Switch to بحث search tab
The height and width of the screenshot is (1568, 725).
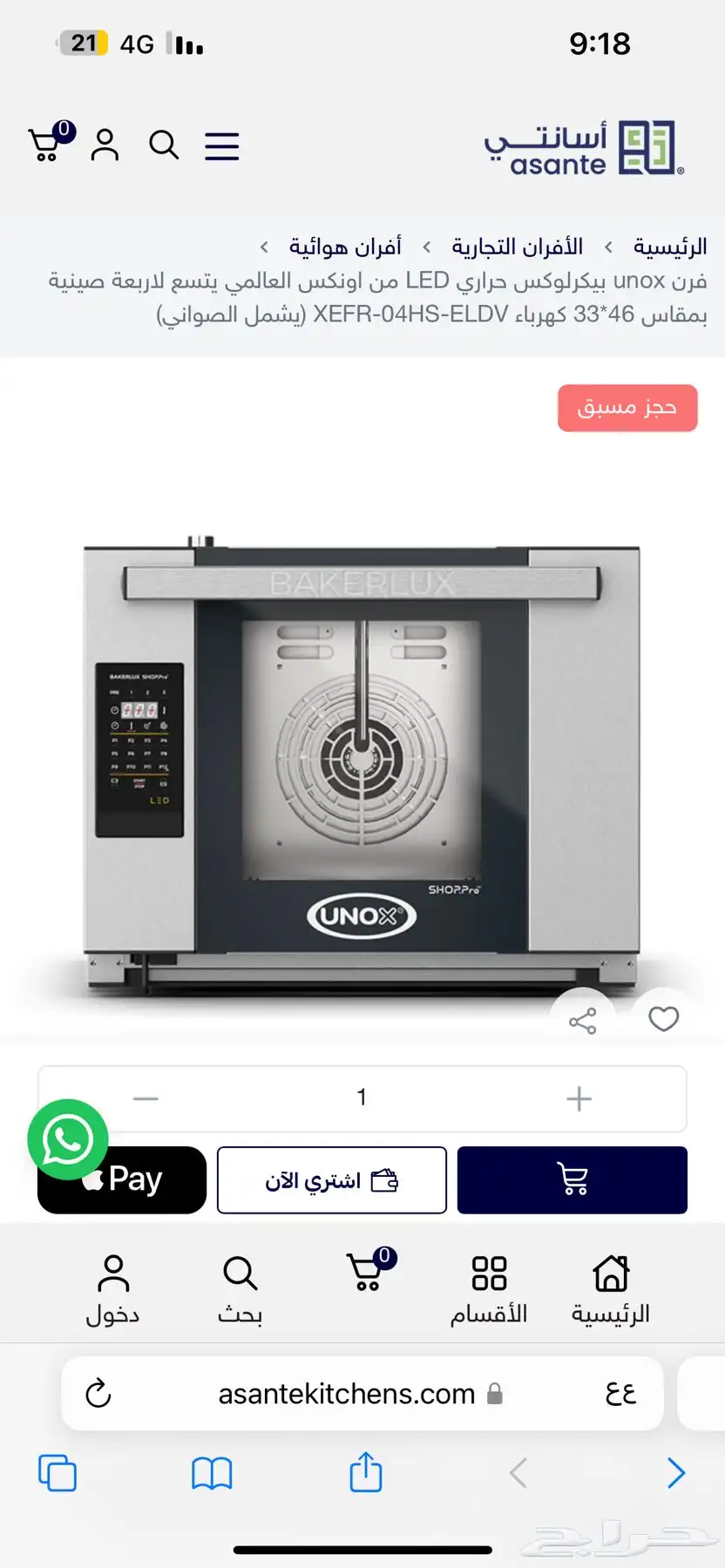point(240,1289)
